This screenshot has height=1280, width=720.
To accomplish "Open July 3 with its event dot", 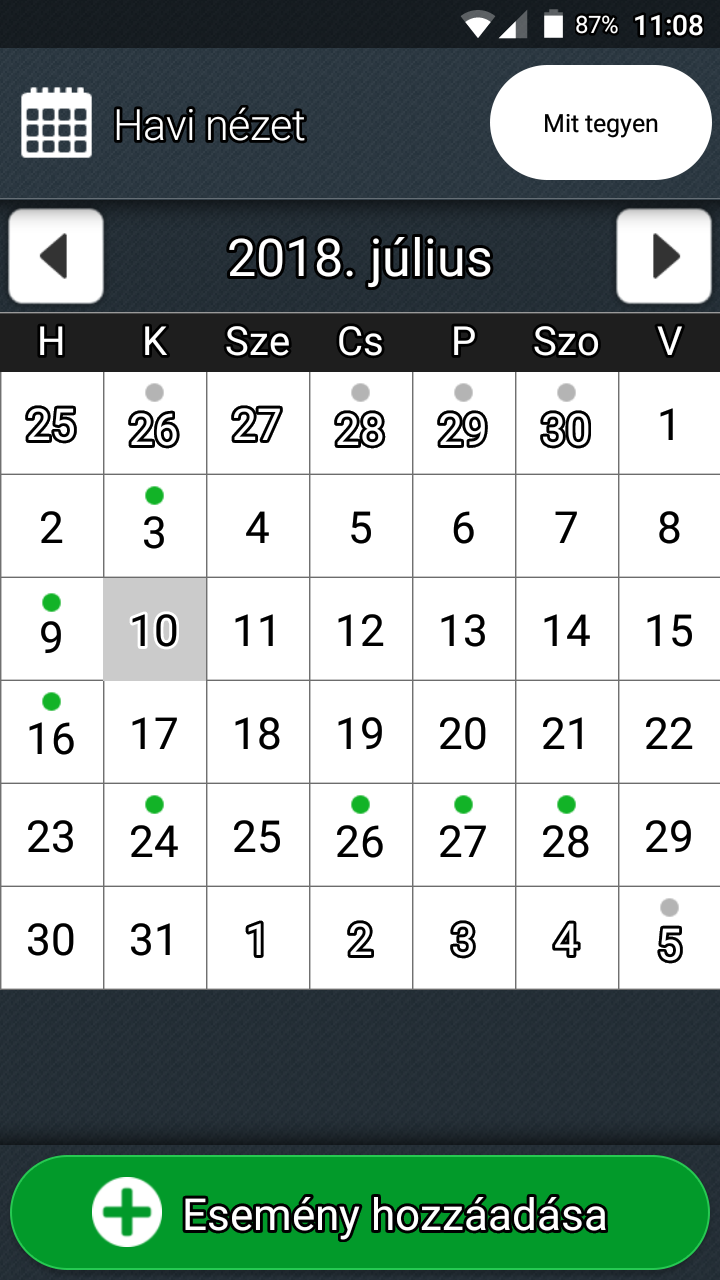I will click(x=155, y=526).
